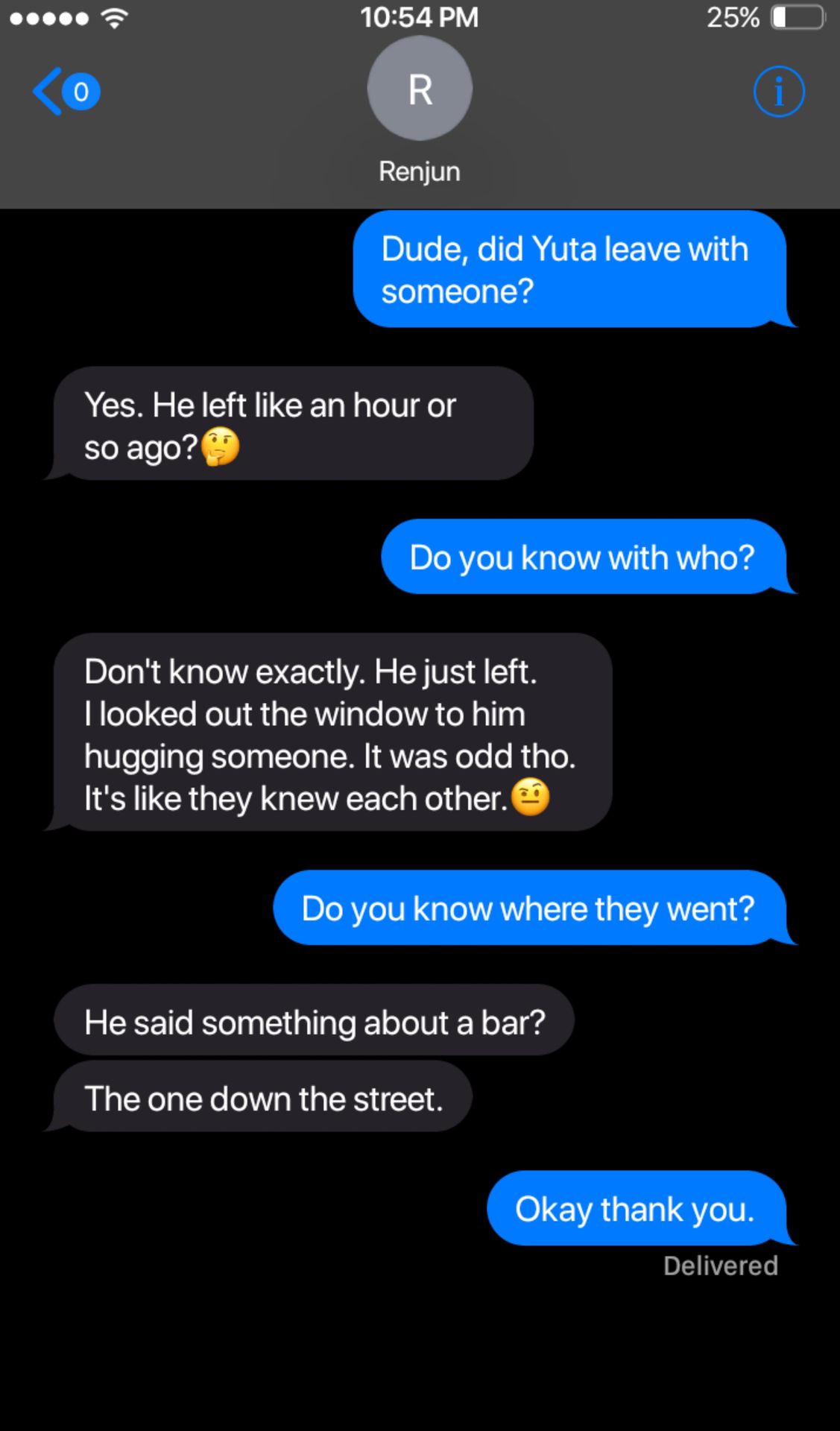Open Renjun's contact avatar
Image resolution: width=840 pixels, height=1431 pixels.
(x=420, y=89)
